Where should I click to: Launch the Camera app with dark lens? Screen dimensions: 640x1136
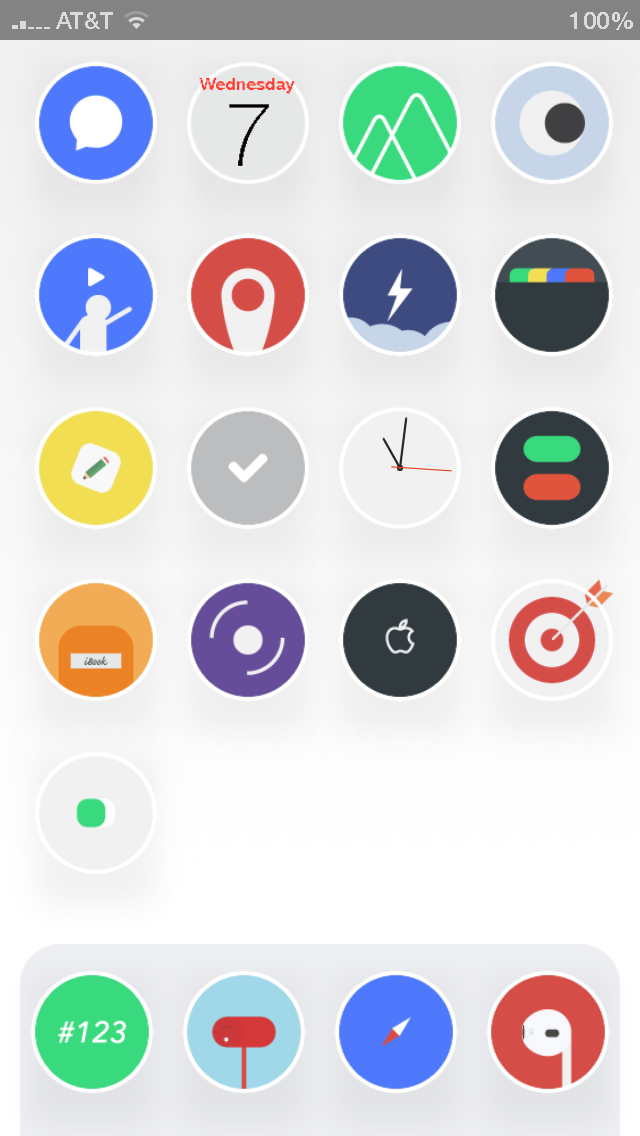552,124
